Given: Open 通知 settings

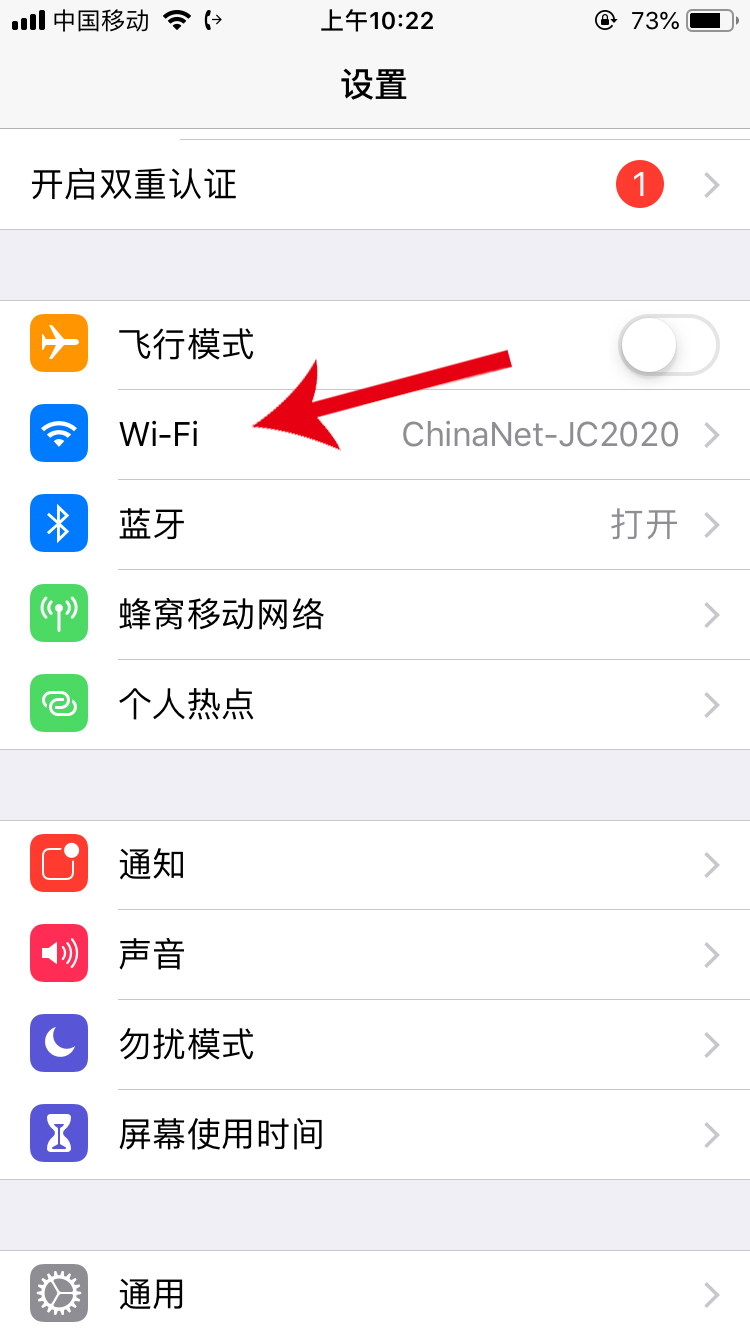Looking at the screenshot, I should [375, 865].
